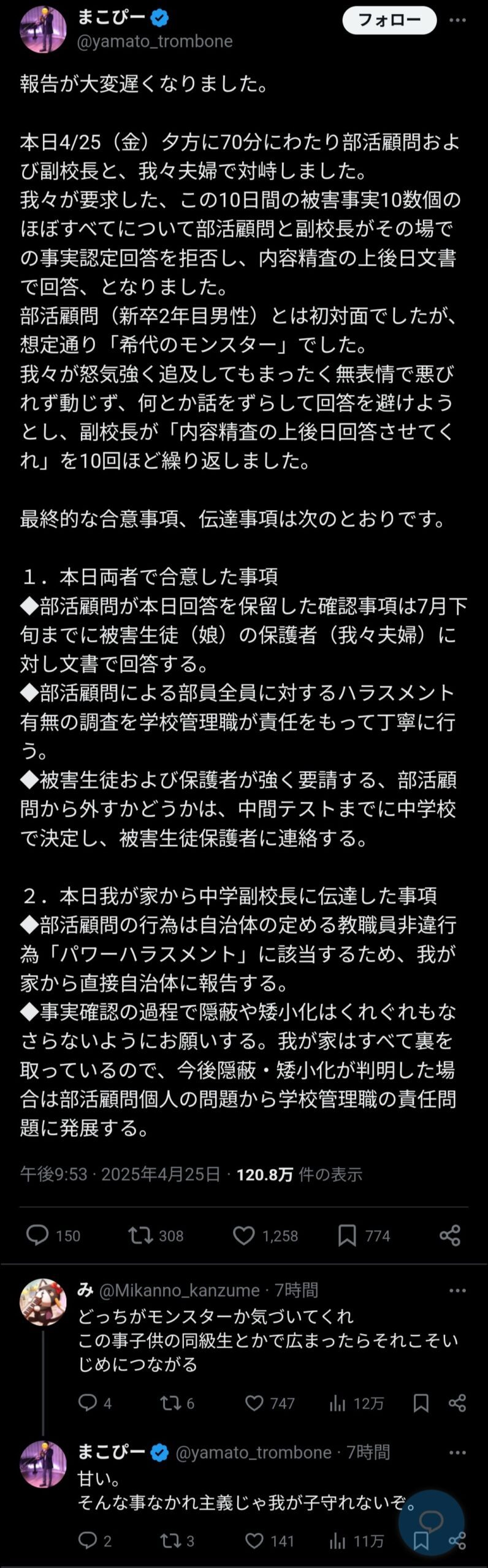Repost まこぴー's reply starting with 甘い。
488x1568 pixels.
[x=170, y=1540]
